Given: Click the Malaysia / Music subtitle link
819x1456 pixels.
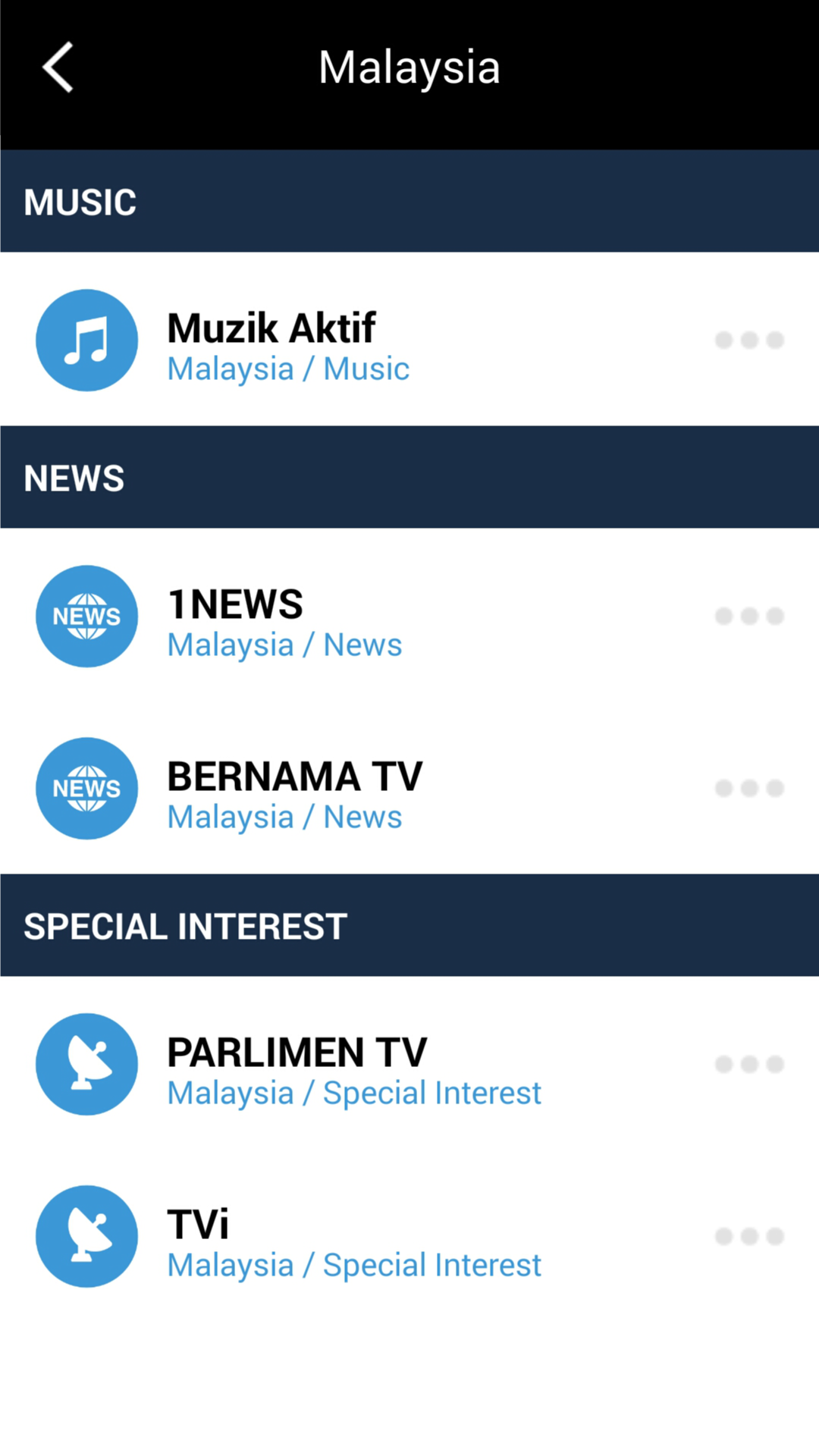Looking at the screenshot, I should point(287,368).
